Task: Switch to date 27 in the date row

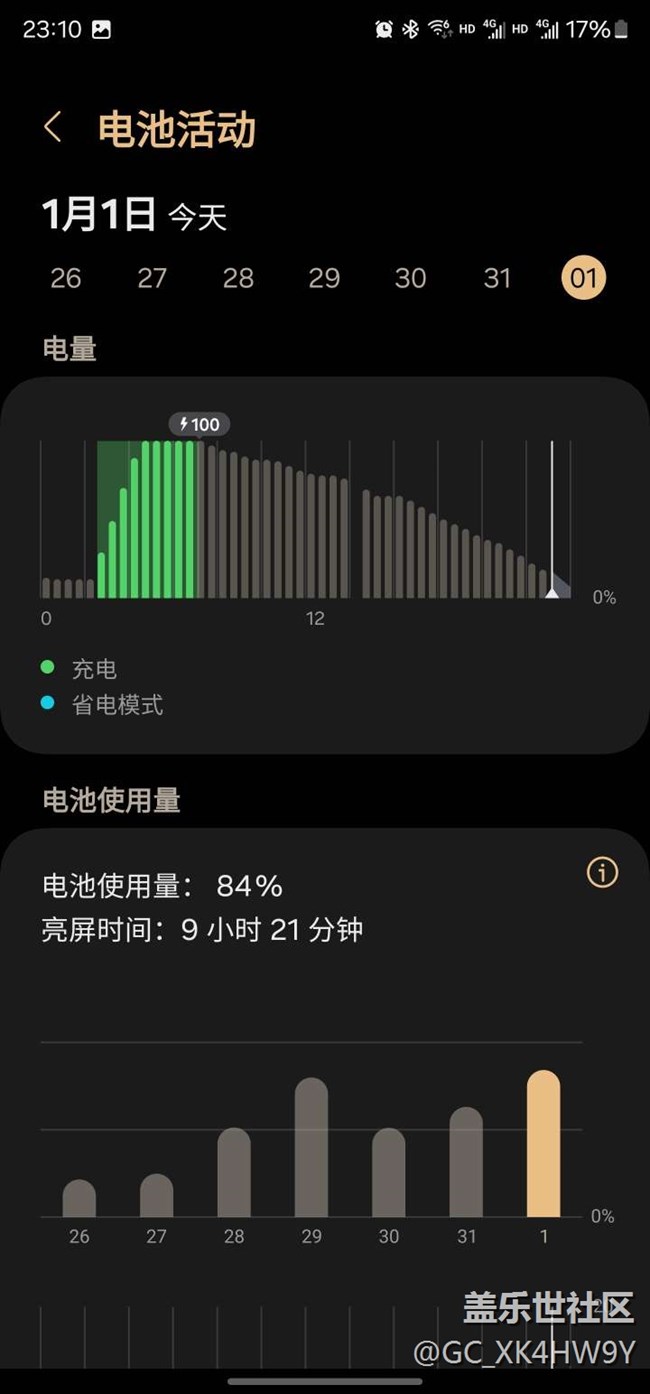Action: pos(152,277)
